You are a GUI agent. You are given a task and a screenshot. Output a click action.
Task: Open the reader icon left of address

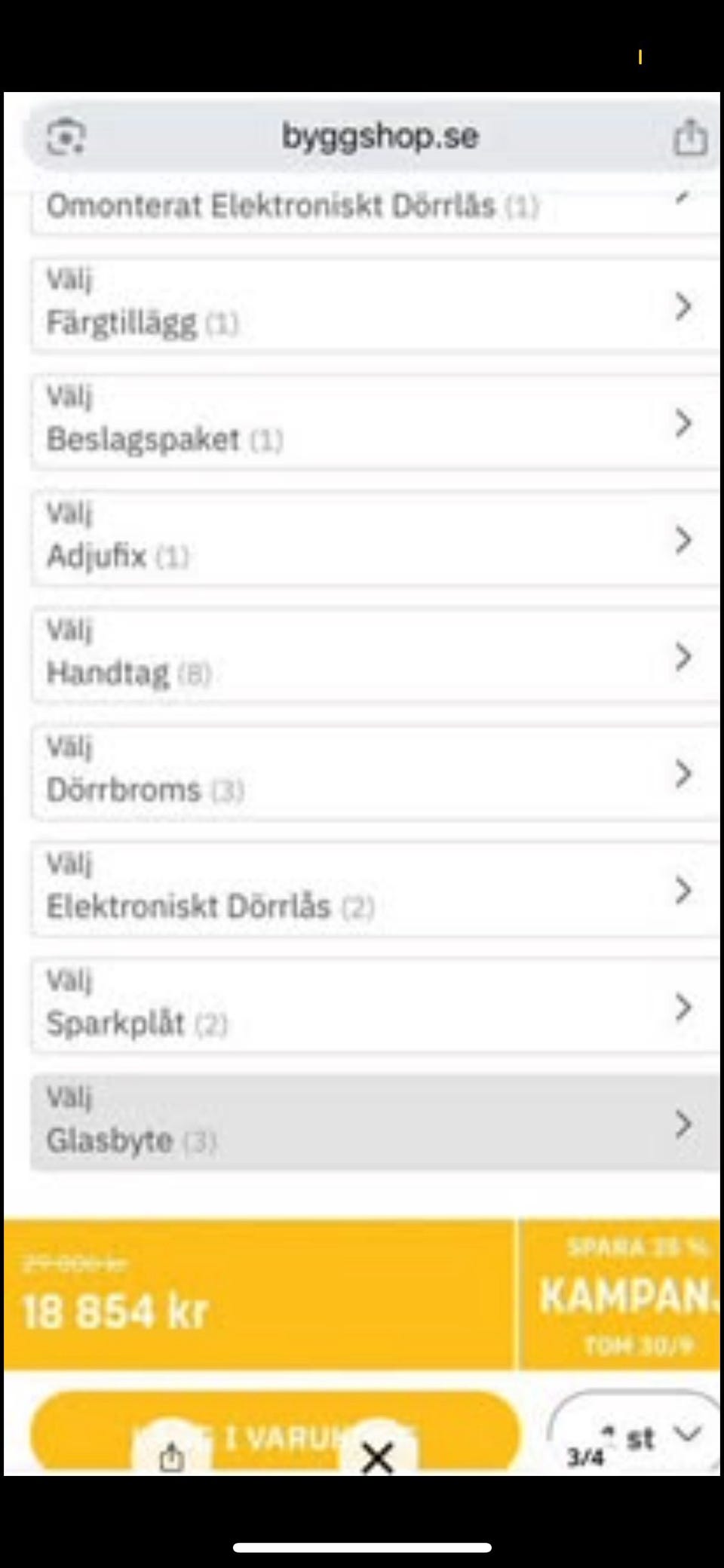coord(66,137)
